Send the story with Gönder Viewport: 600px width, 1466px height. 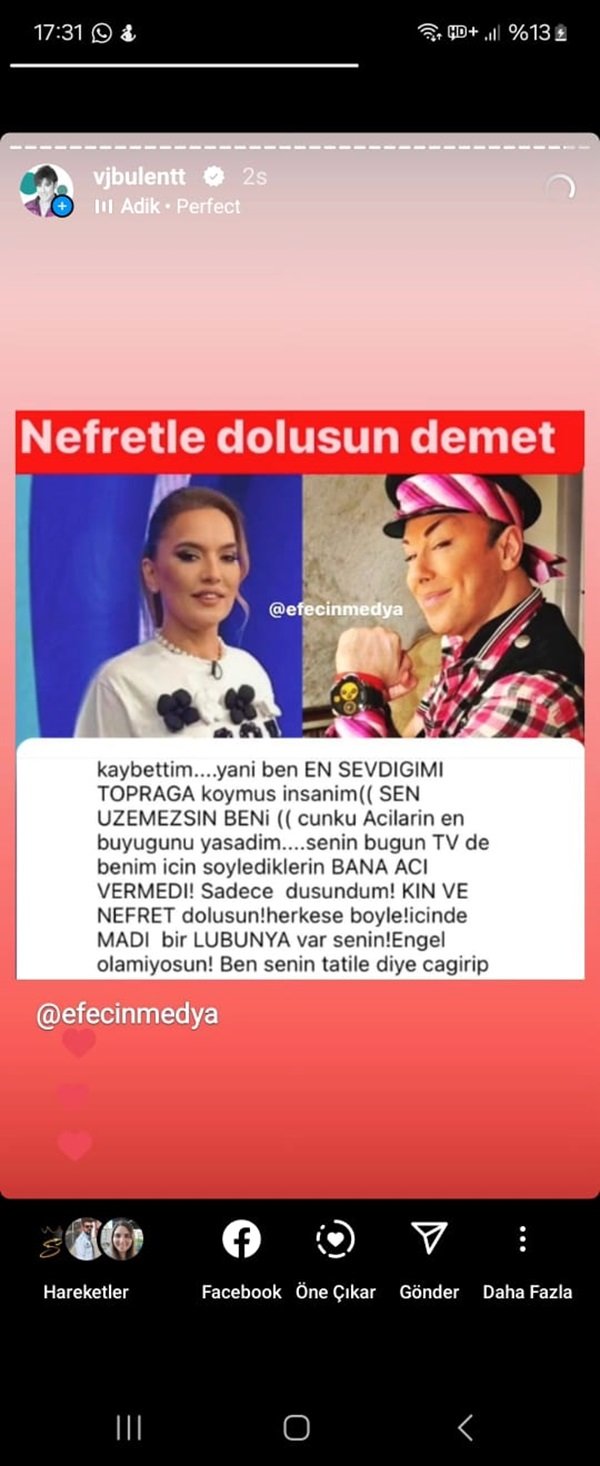[429, 1255]
